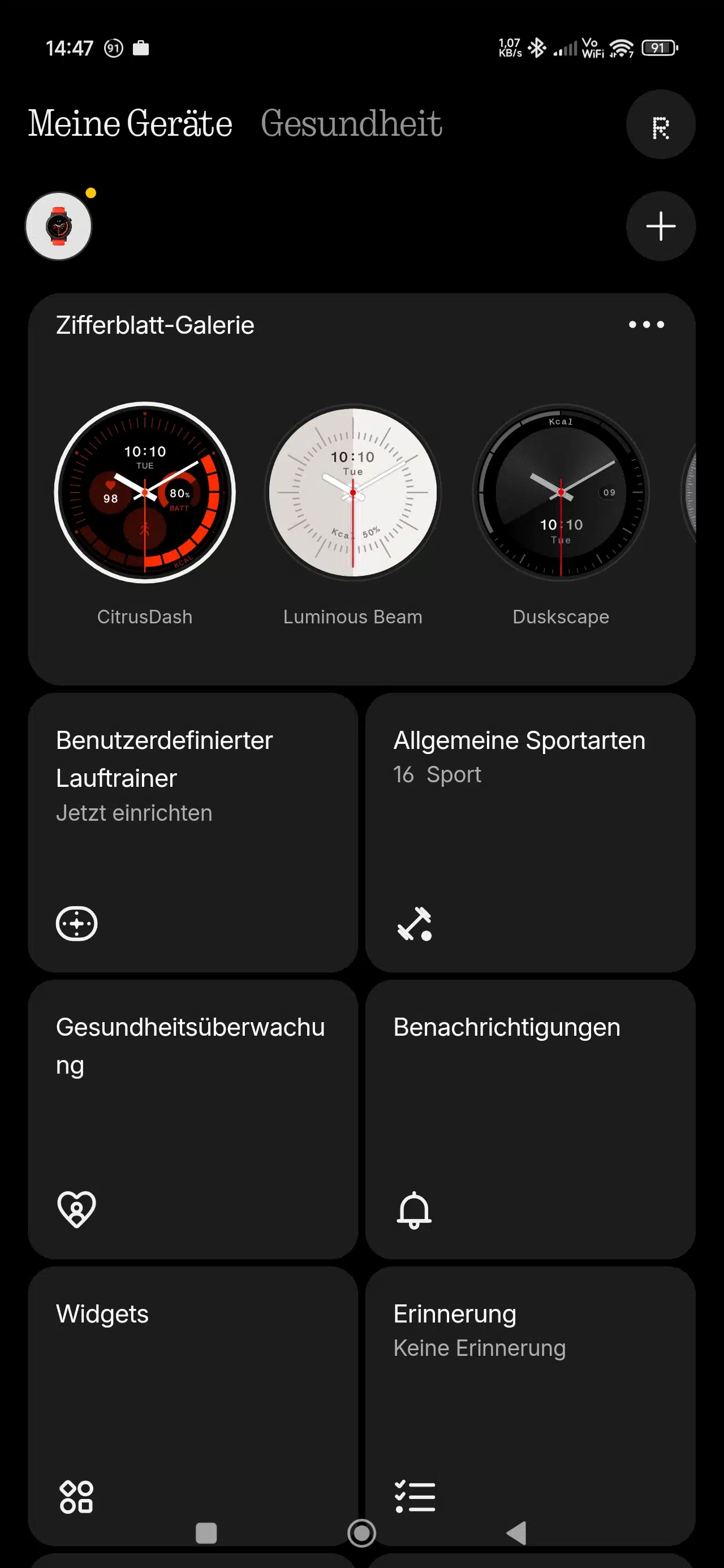Tap the system home button
Image resolution: width=724 pixels, height=1568 pixels.
(361, 1533)
